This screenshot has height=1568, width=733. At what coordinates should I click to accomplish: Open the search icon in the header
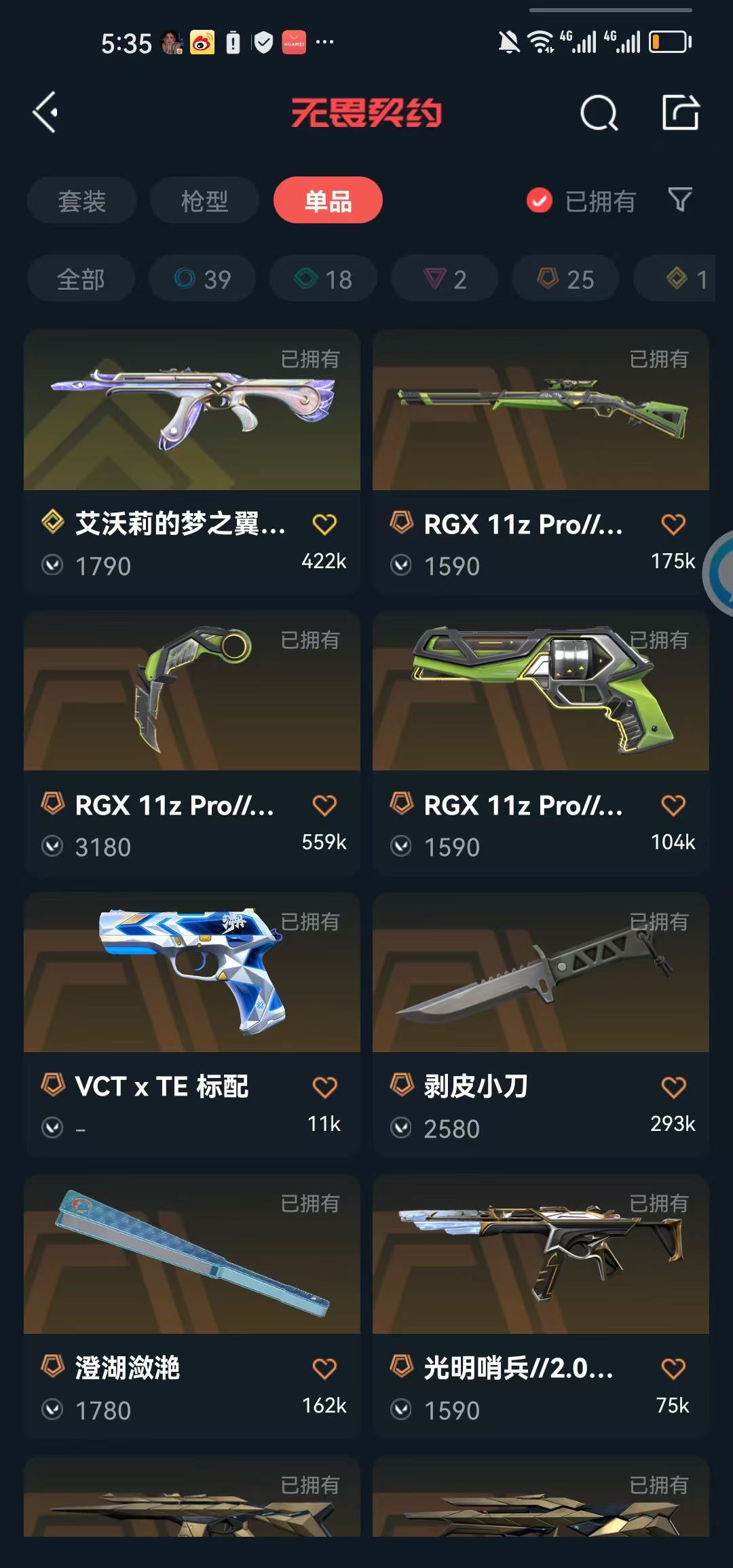[x=599, y=113]
